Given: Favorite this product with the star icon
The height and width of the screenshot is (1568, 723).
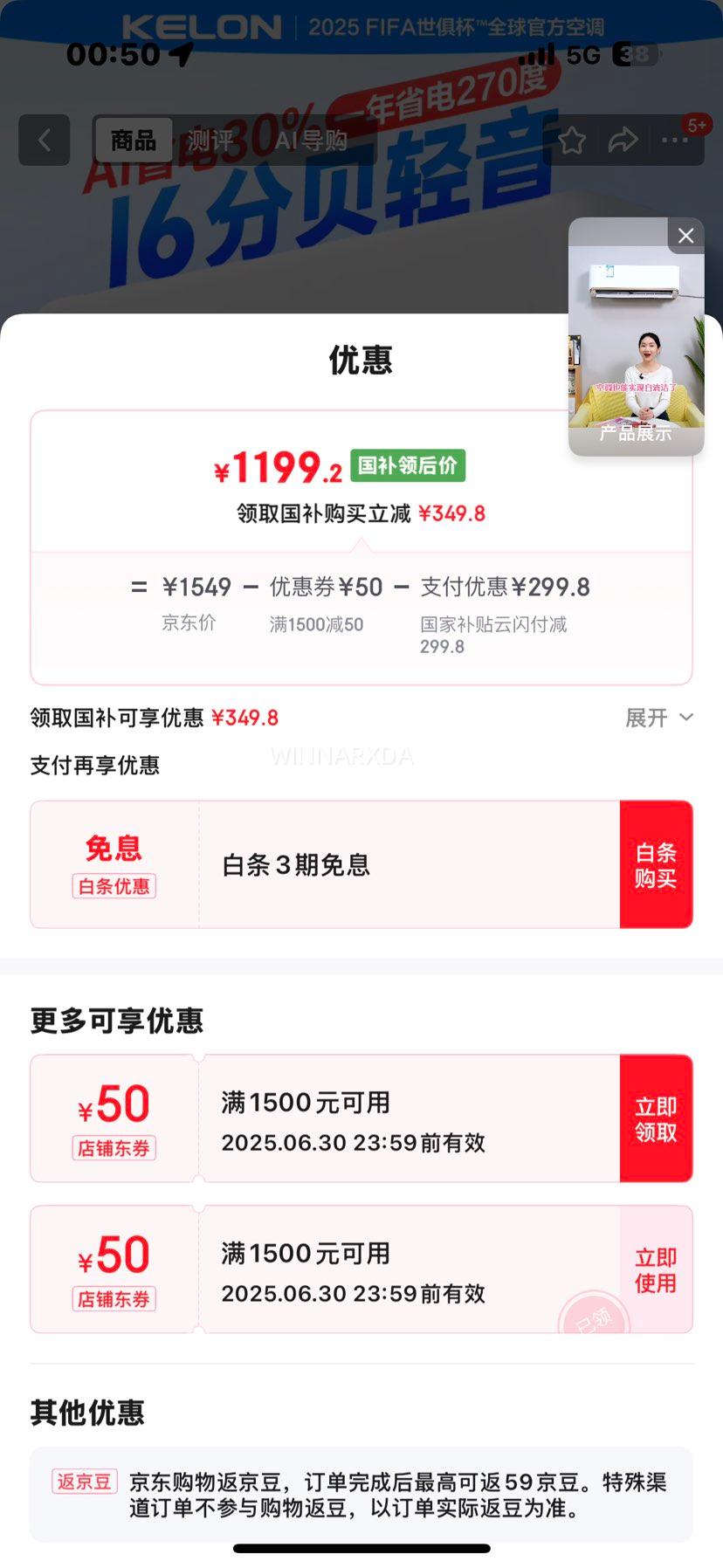Looking at the screenshot, I should (572, 141).
